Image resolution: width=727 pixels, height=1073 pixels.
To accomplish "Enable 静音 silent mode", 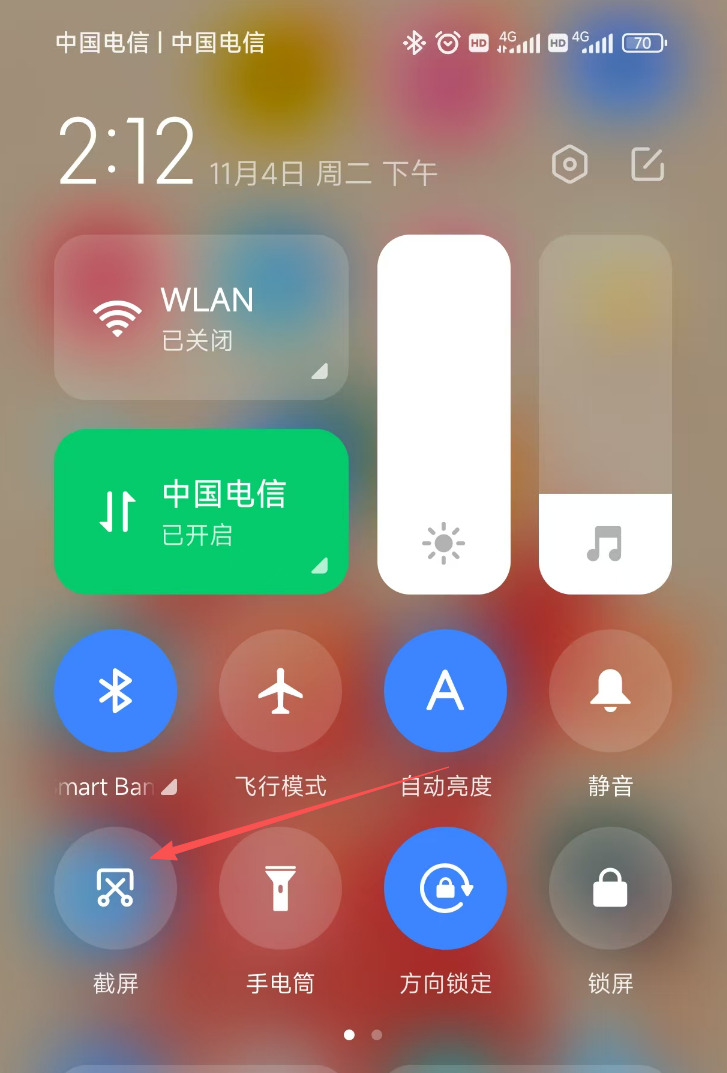I will coord(610,691).
